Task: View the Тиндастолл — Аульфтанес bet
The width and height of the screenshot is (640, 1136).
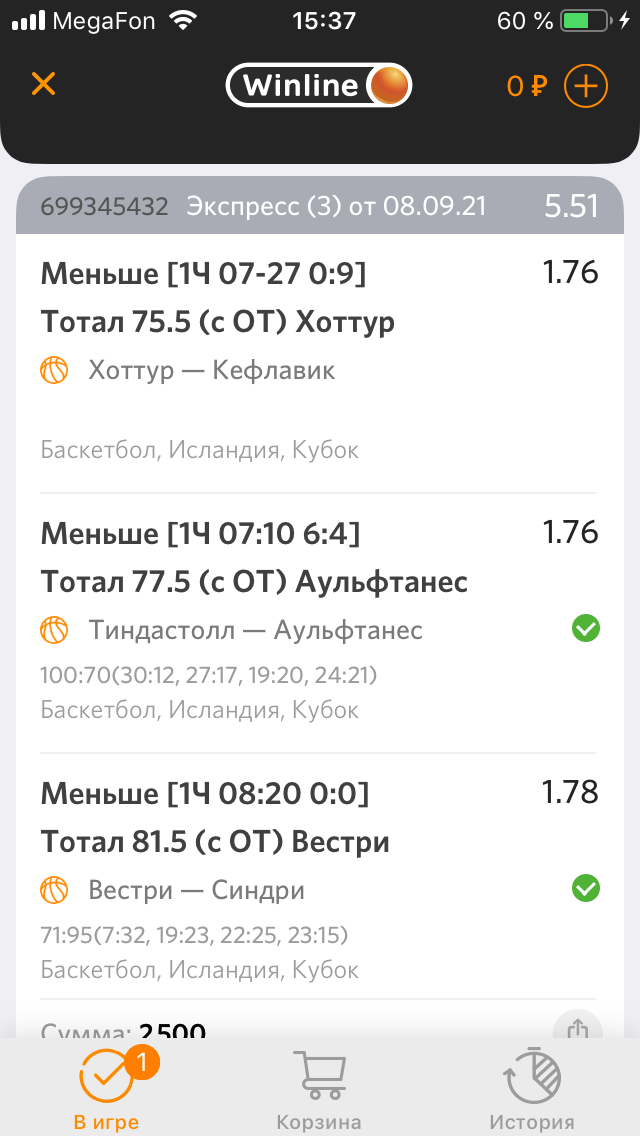Action: (255, 630)
